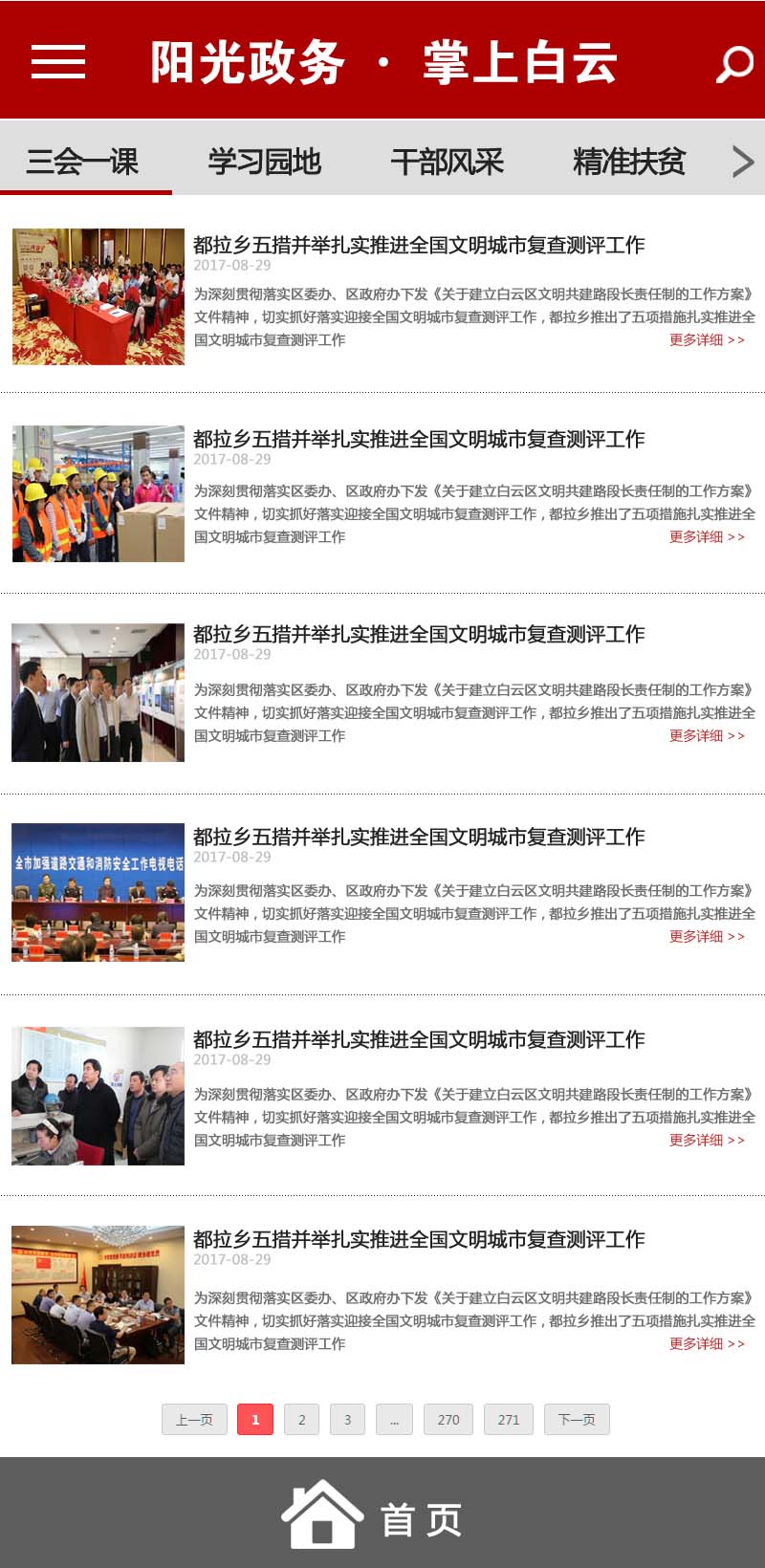Open the hamburger drawer menu
This screenshot has height=1568, width=765.
pyautogui.click(x=58, y=62)
